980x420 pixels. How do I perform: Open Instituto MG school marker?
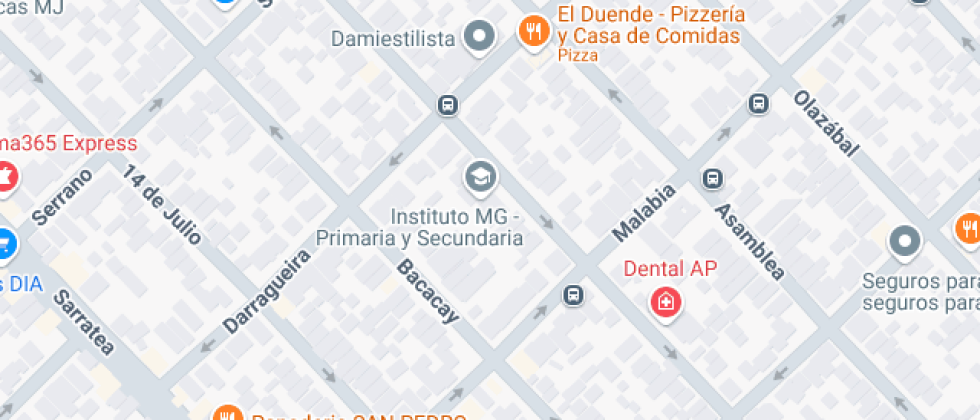point(481,178)
